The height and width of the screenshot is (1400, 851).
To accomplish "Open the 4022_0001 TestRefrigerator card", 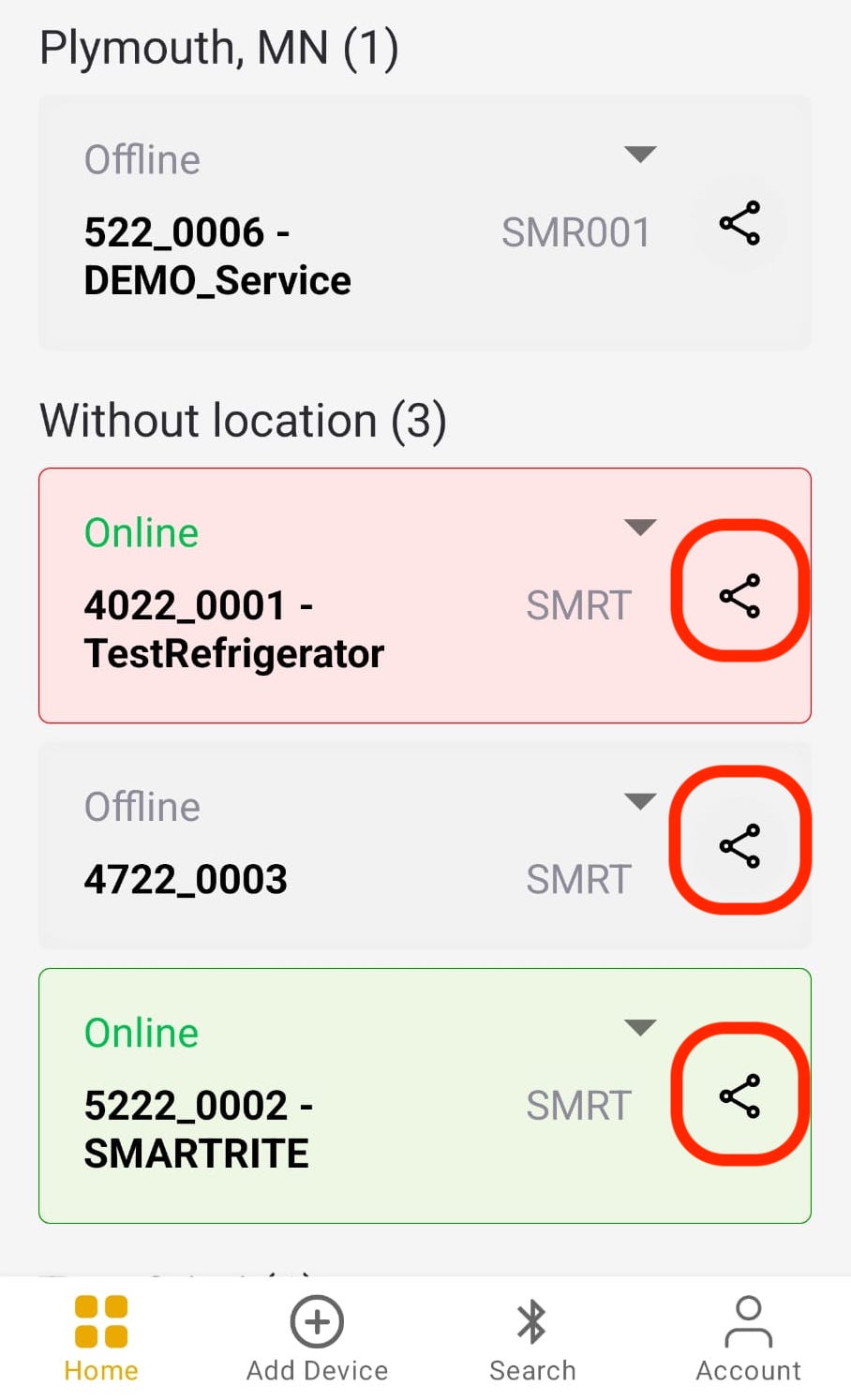I will [281, 629].
